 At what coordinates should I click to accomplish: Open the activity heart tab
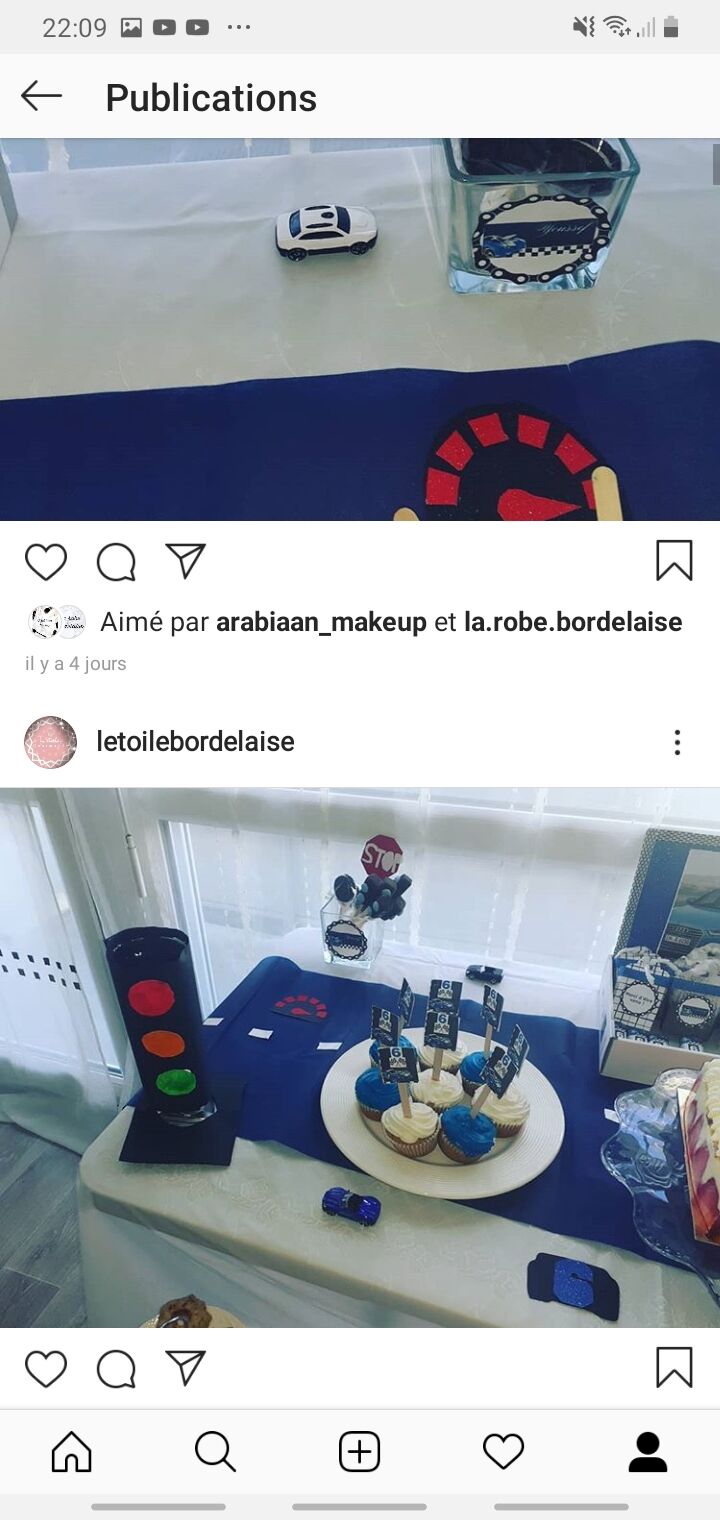[x=503, y=1451]
